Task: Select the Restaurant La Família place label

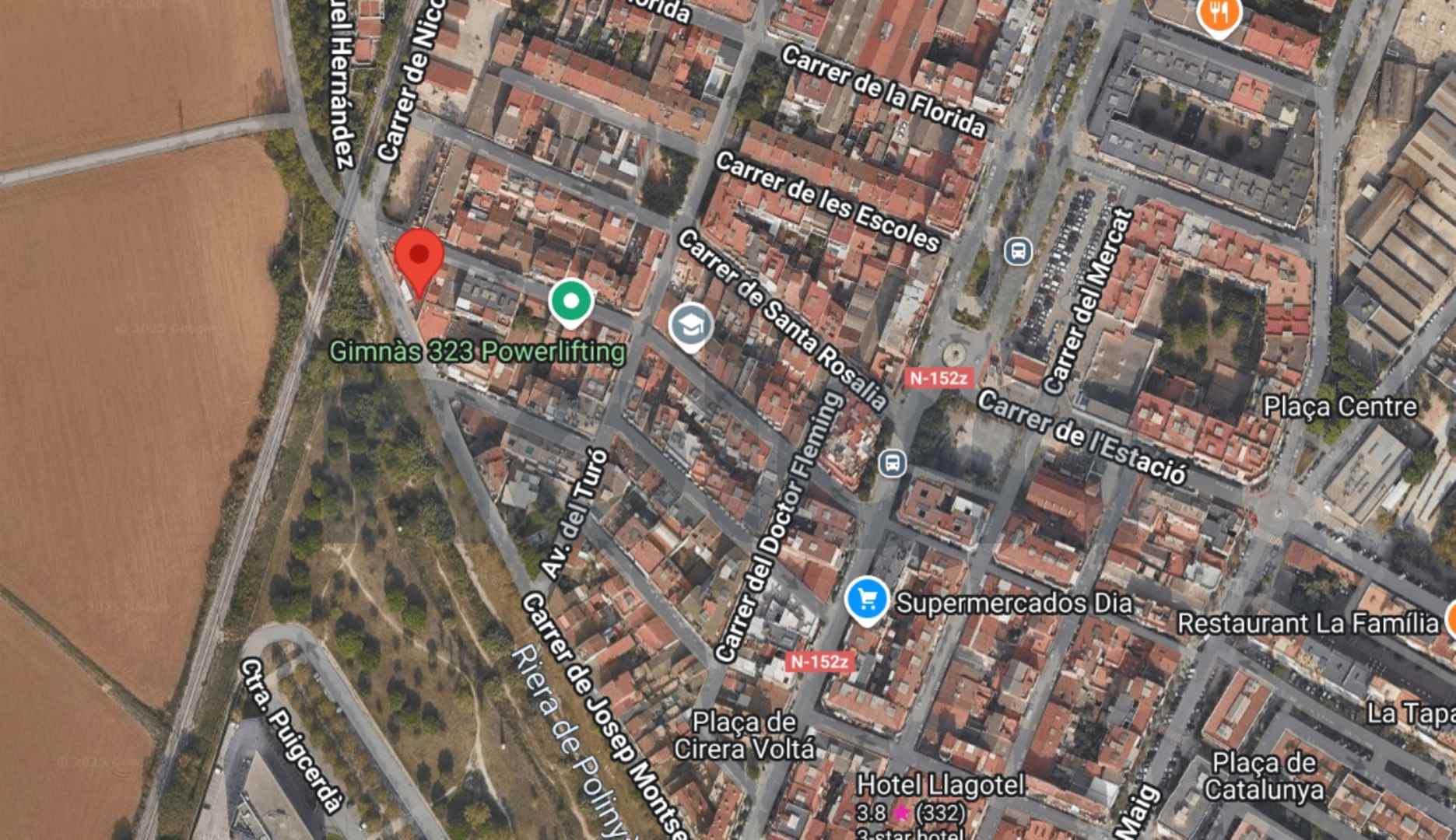Action: (x=1307, y=623)
